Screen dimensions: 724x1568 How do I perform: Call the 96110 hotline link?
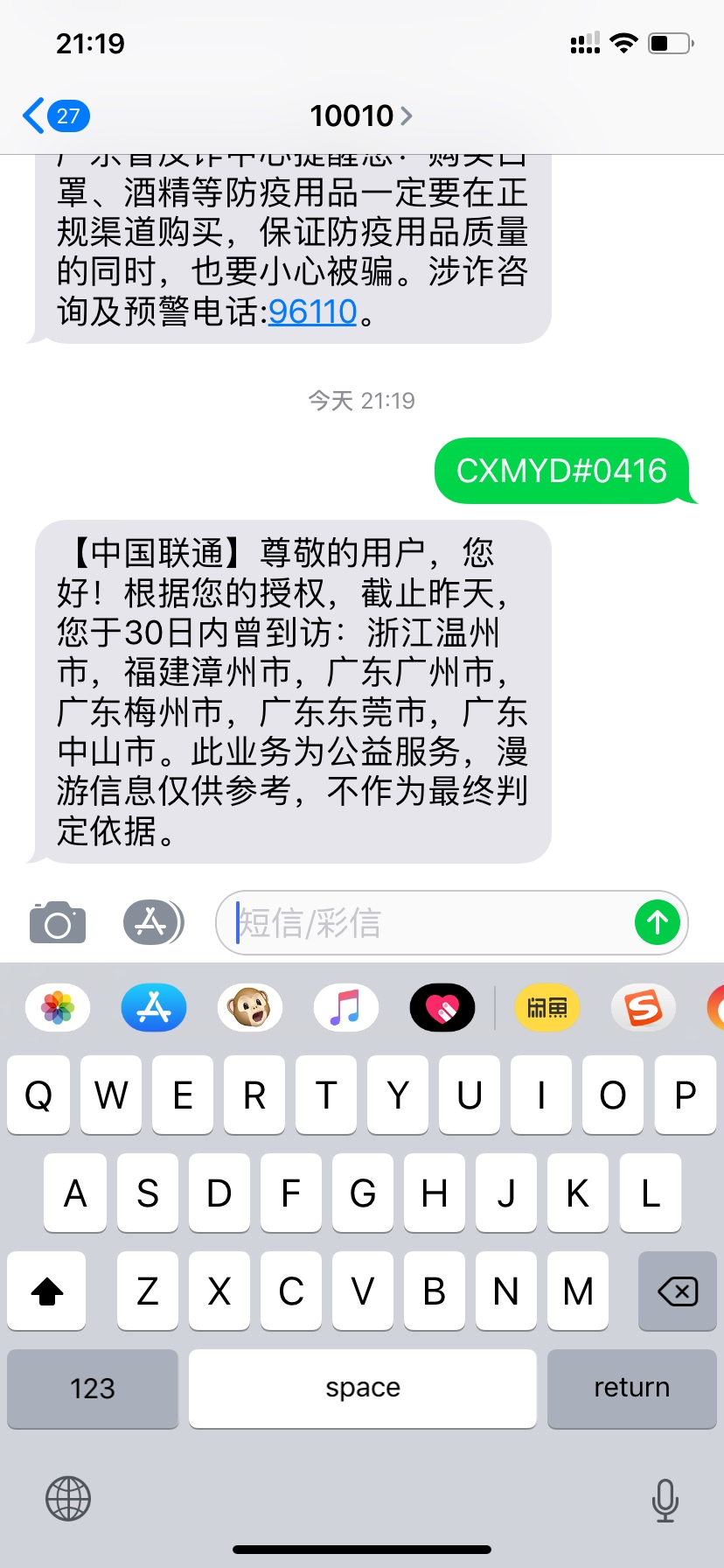click(312, 311)
